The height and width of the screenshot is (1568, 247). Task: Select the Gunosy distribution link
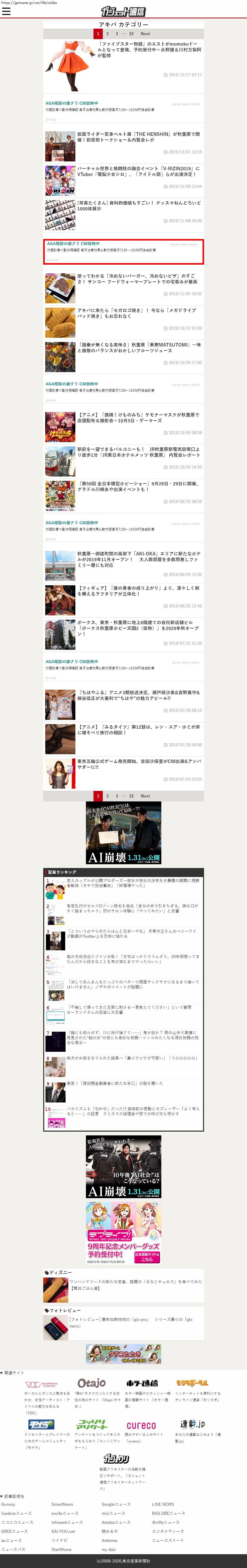click(x=9, y=1504)
